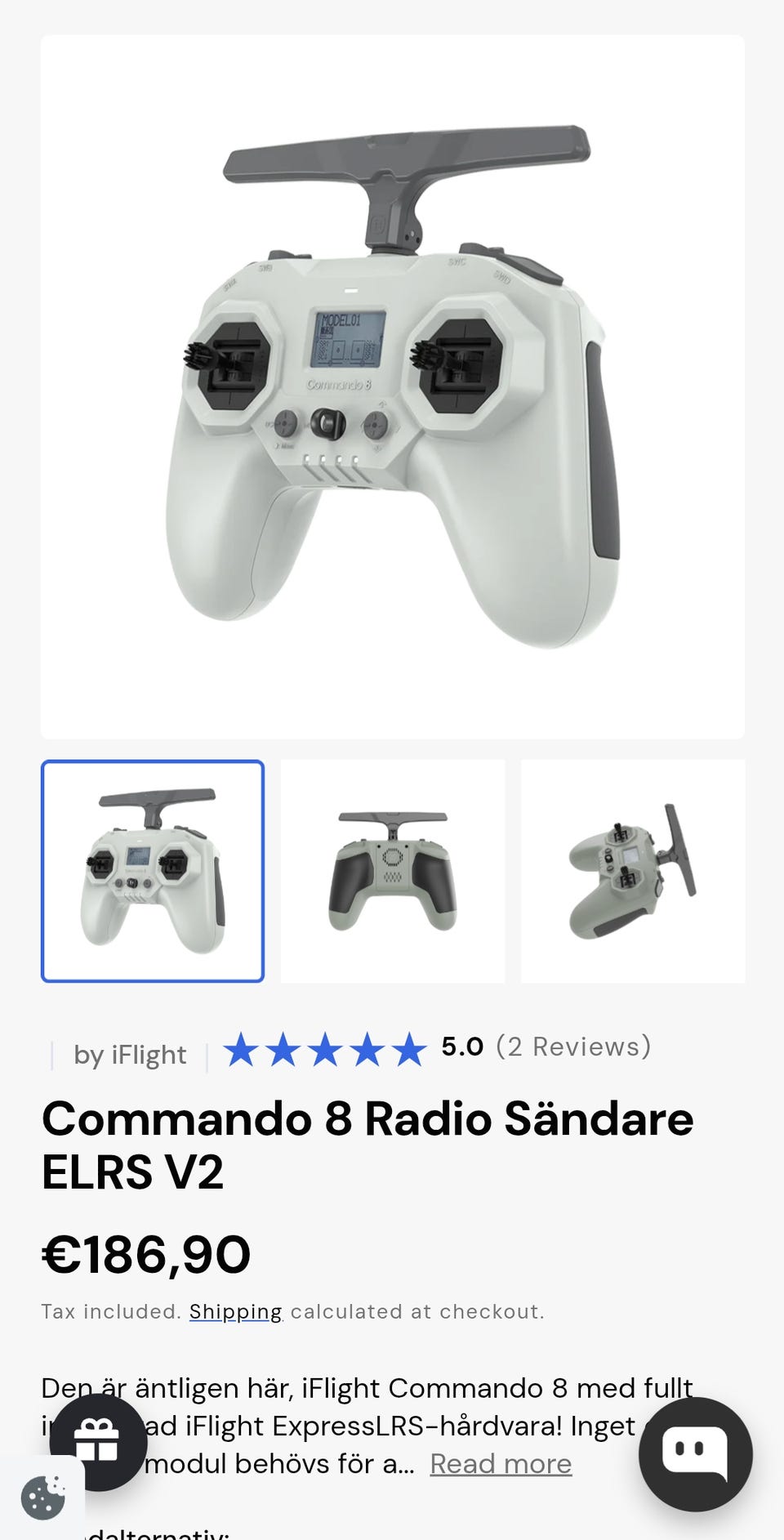Screen dimensions: 784x1540
Task: Open cookie preferences
Action: (x=42, y=1498)
